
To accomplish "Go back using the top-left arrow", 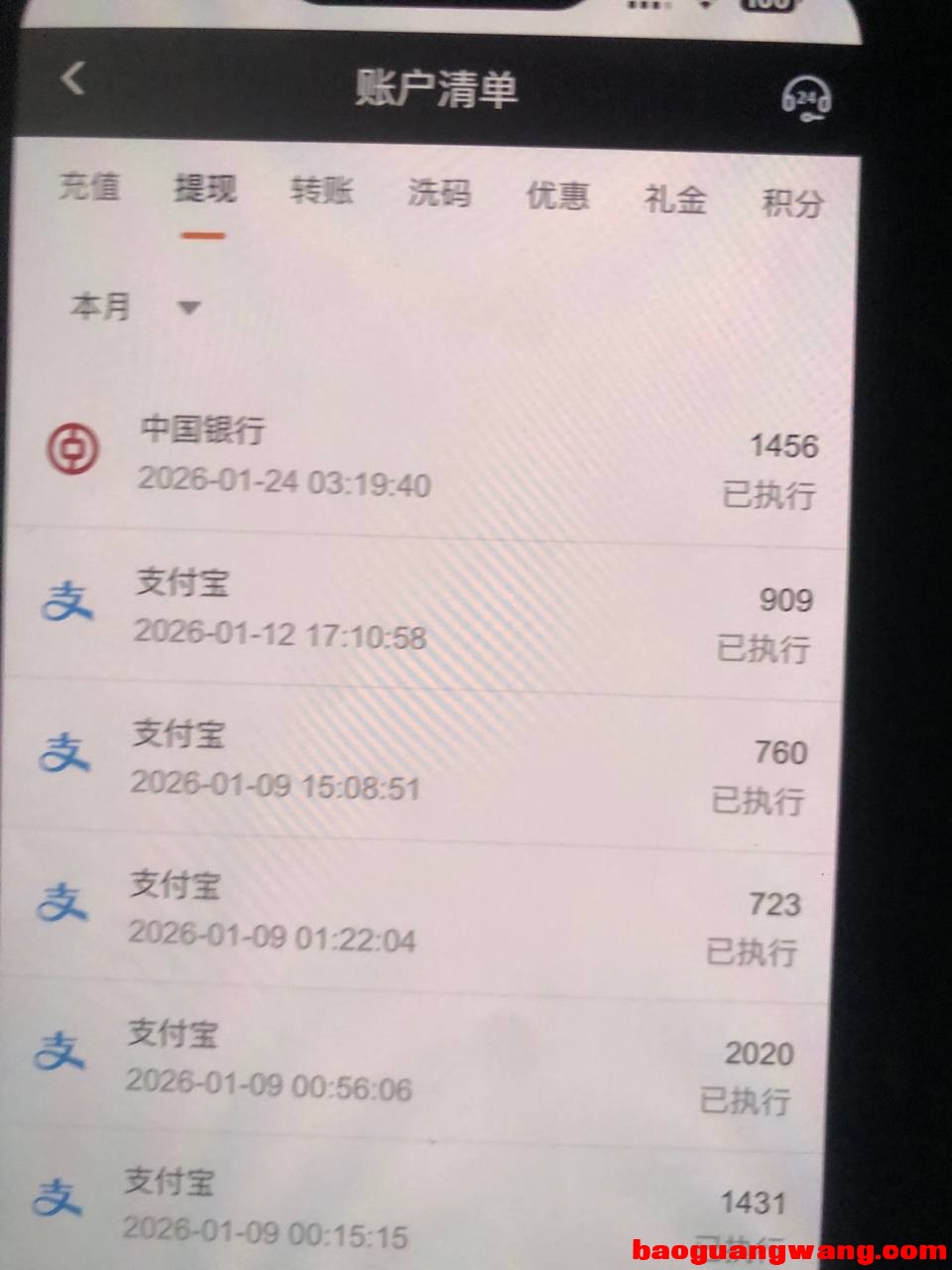I will click(73, 78).
